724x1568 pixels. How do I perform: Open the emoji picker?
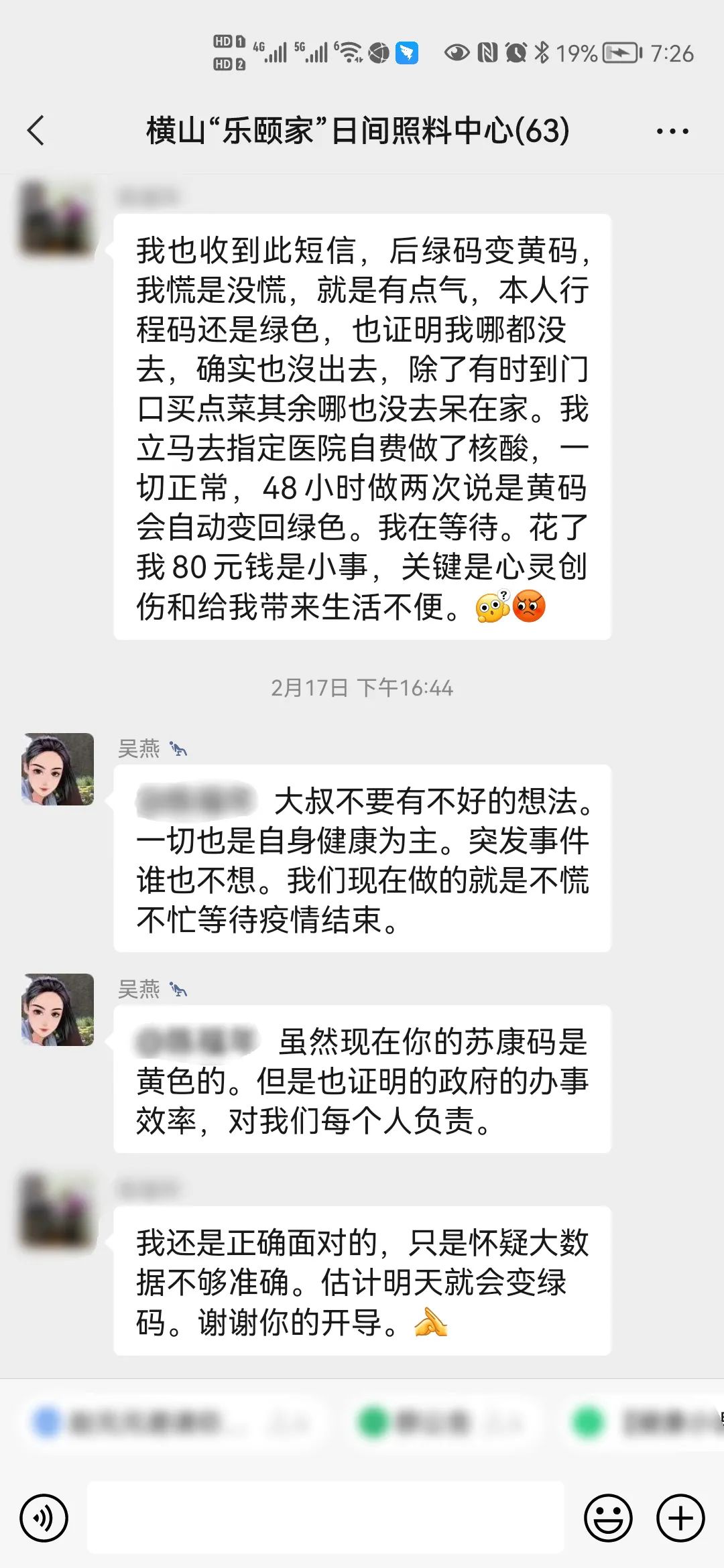(x=608, y=1518)
